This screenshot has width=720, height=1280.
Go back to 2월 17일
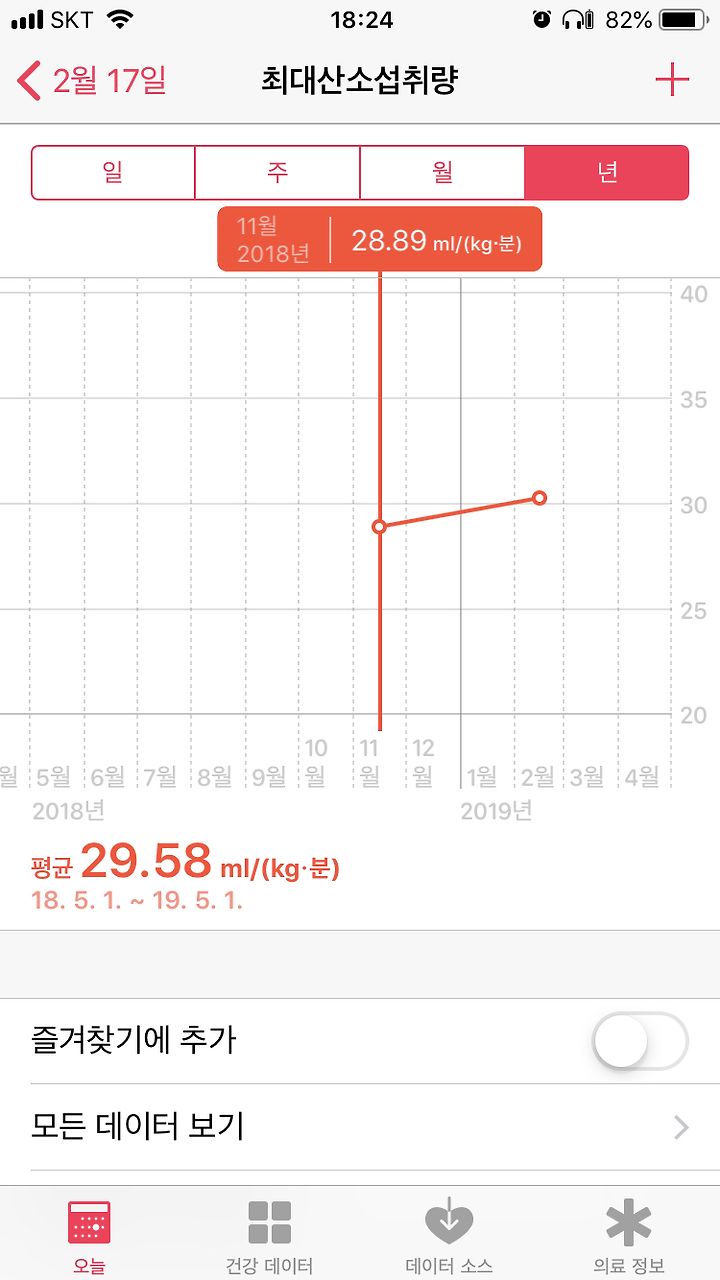[92, 80]
